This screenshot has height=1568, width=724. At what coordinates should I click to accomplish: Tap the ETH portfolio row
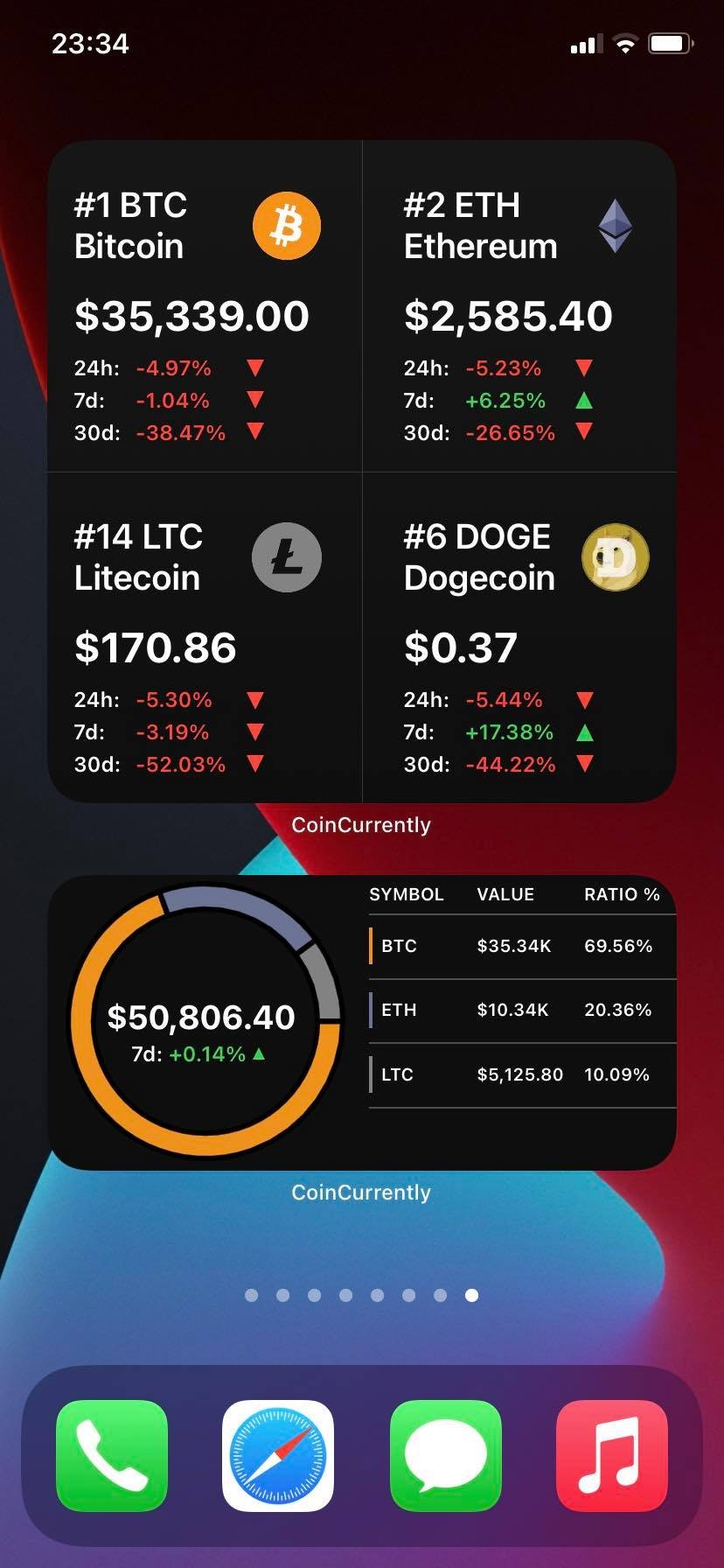[522, 1010]
